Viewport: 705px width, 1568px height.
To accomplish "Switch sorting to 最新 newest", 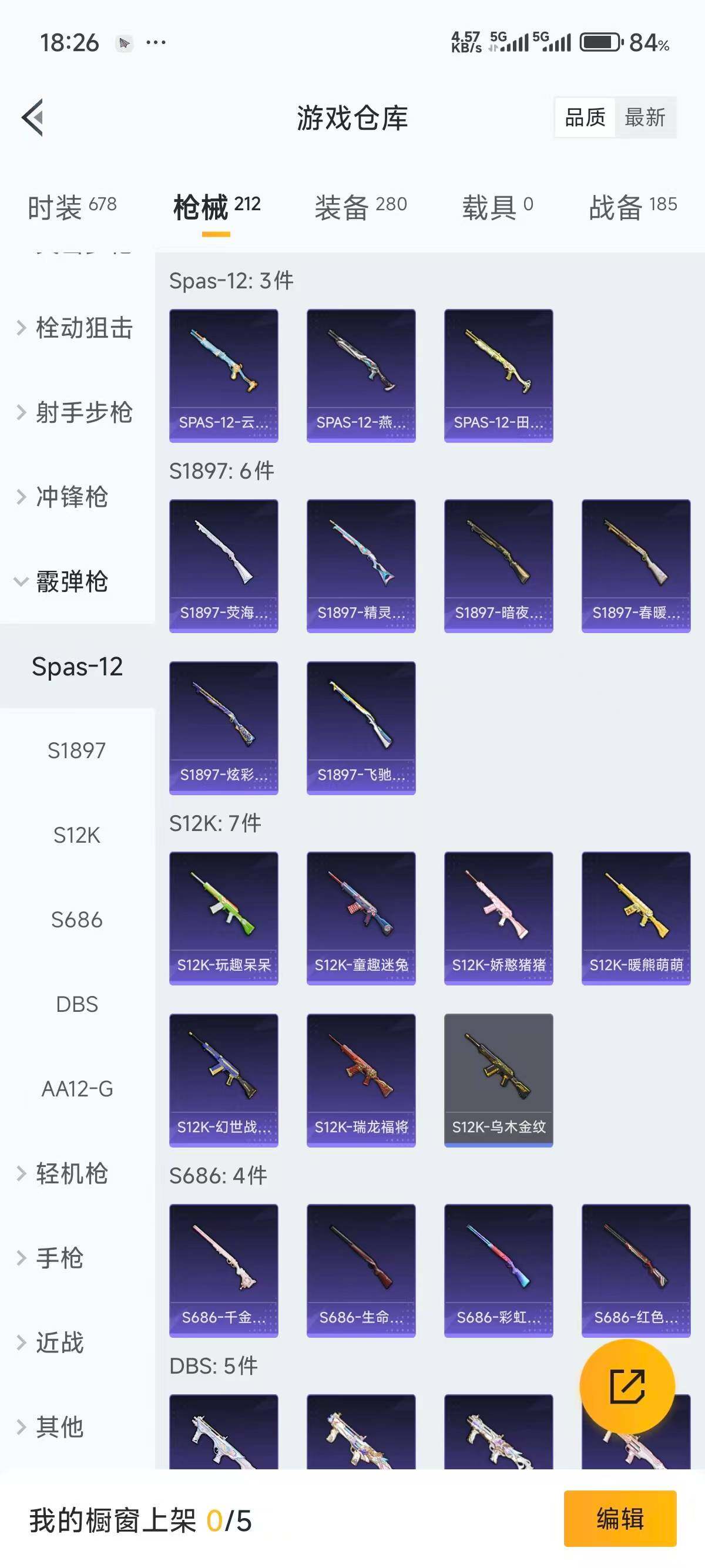I will pos(645,117).
